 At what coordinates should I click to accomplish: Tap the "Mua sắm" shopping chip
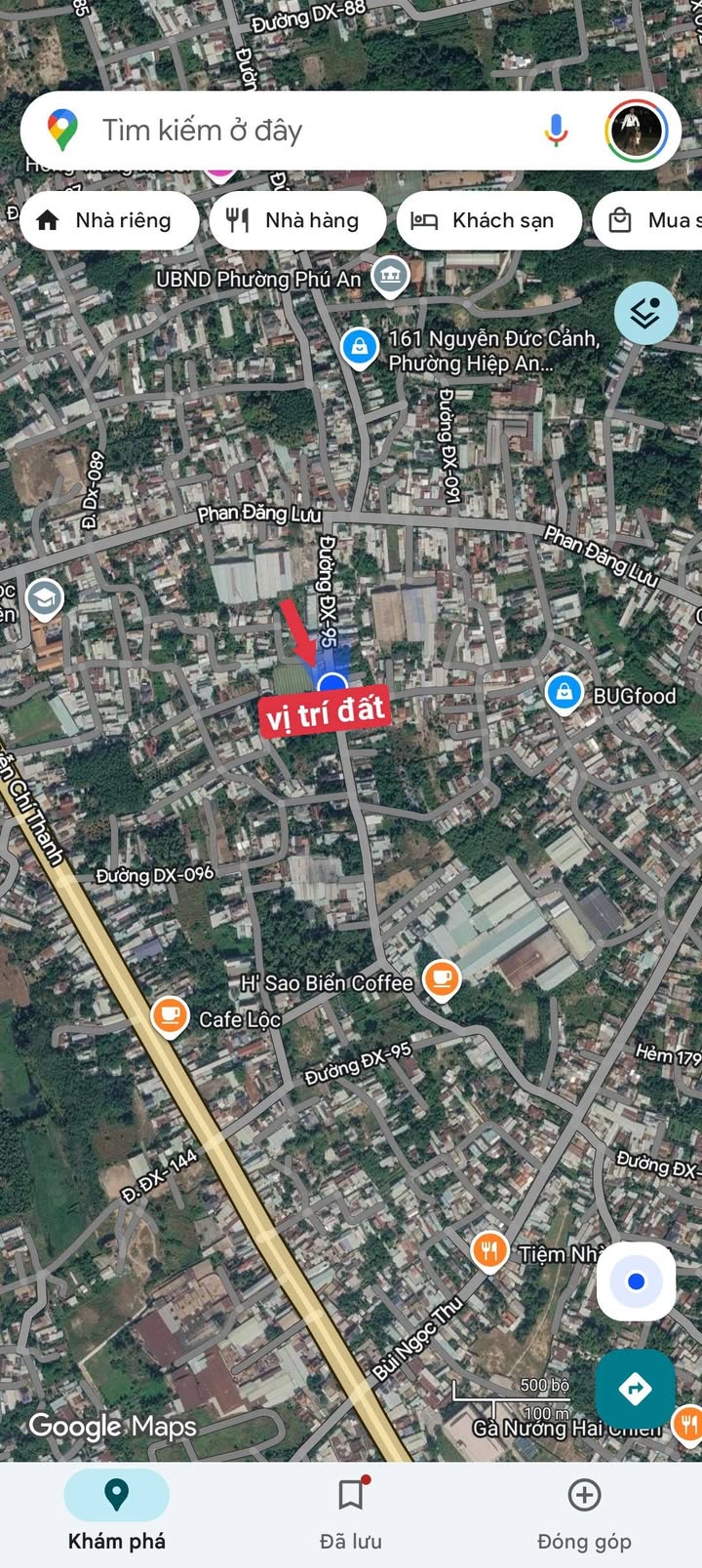(647, 221)
